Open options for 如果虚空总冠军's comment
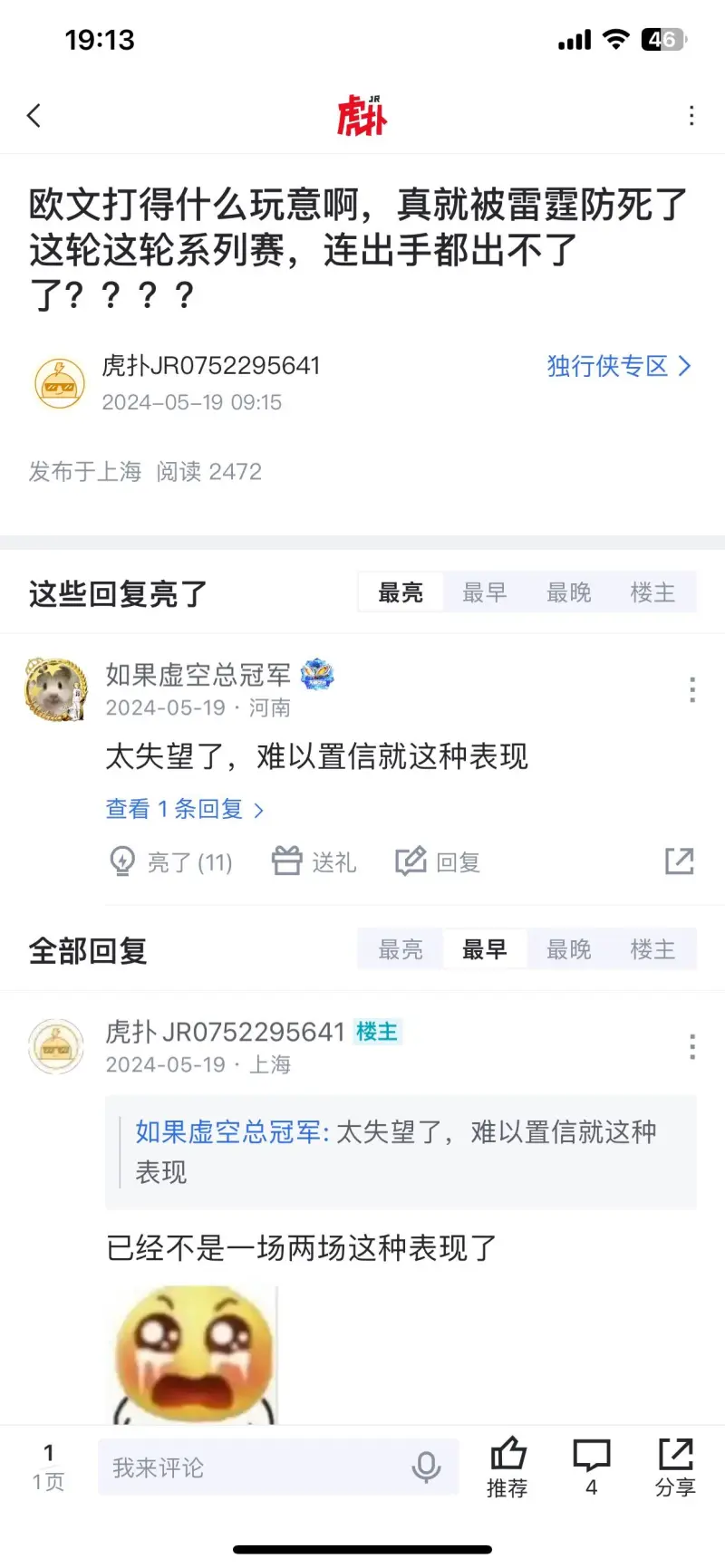Viewport: 725px width, 1568px height. click(691, 689)
